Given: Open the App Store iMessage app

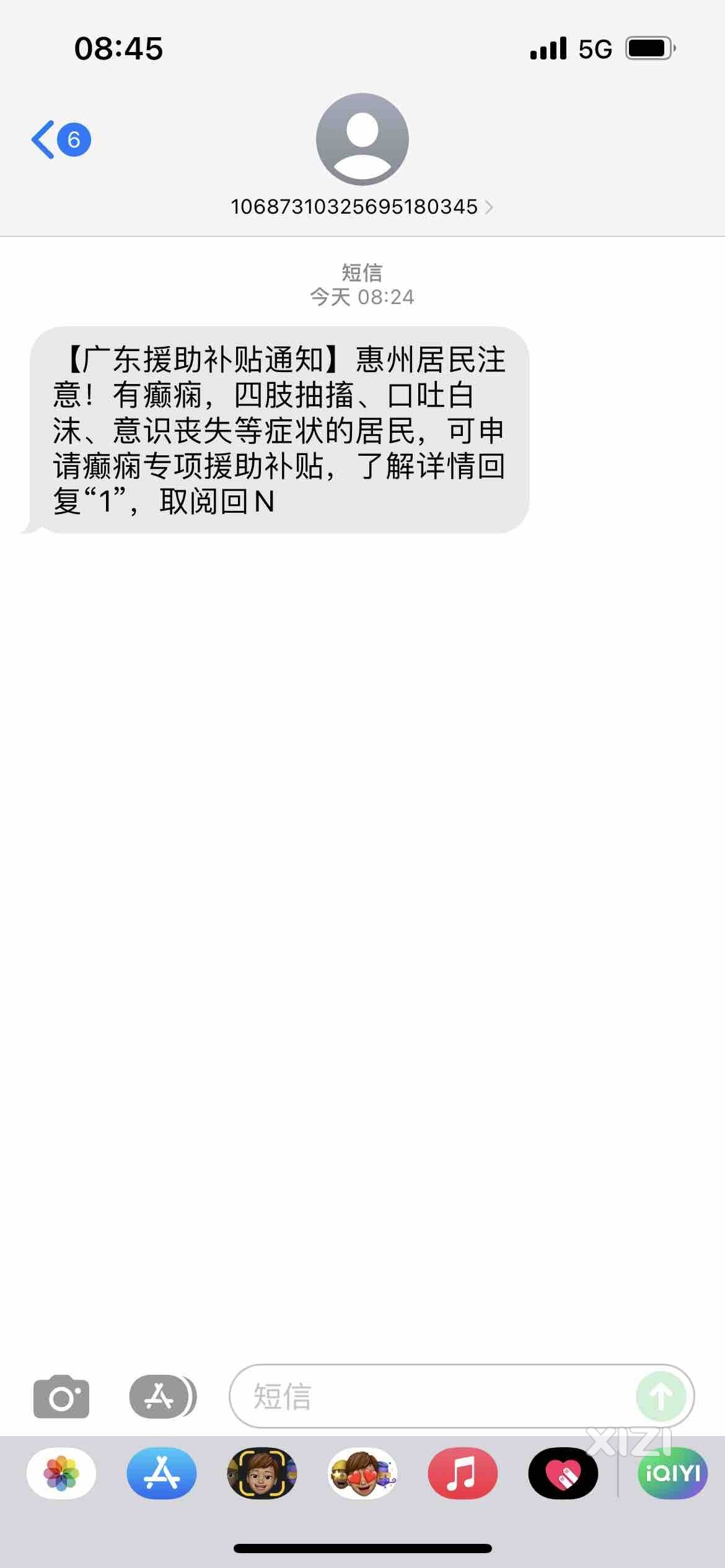Looking at the screenshot, I should [162, 1474].
